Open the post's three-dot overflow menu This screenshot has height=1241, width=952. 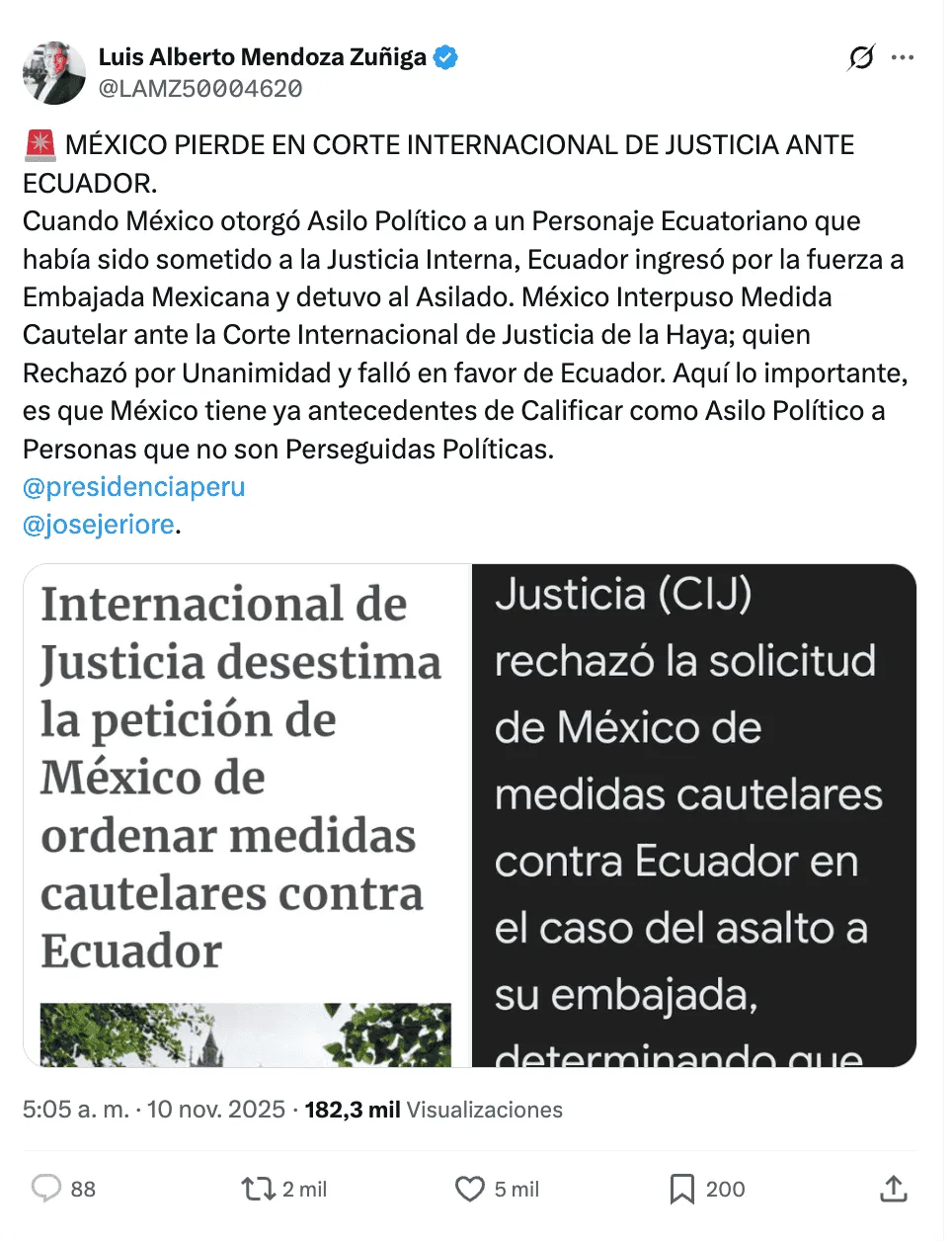click(x=903, y=58)
